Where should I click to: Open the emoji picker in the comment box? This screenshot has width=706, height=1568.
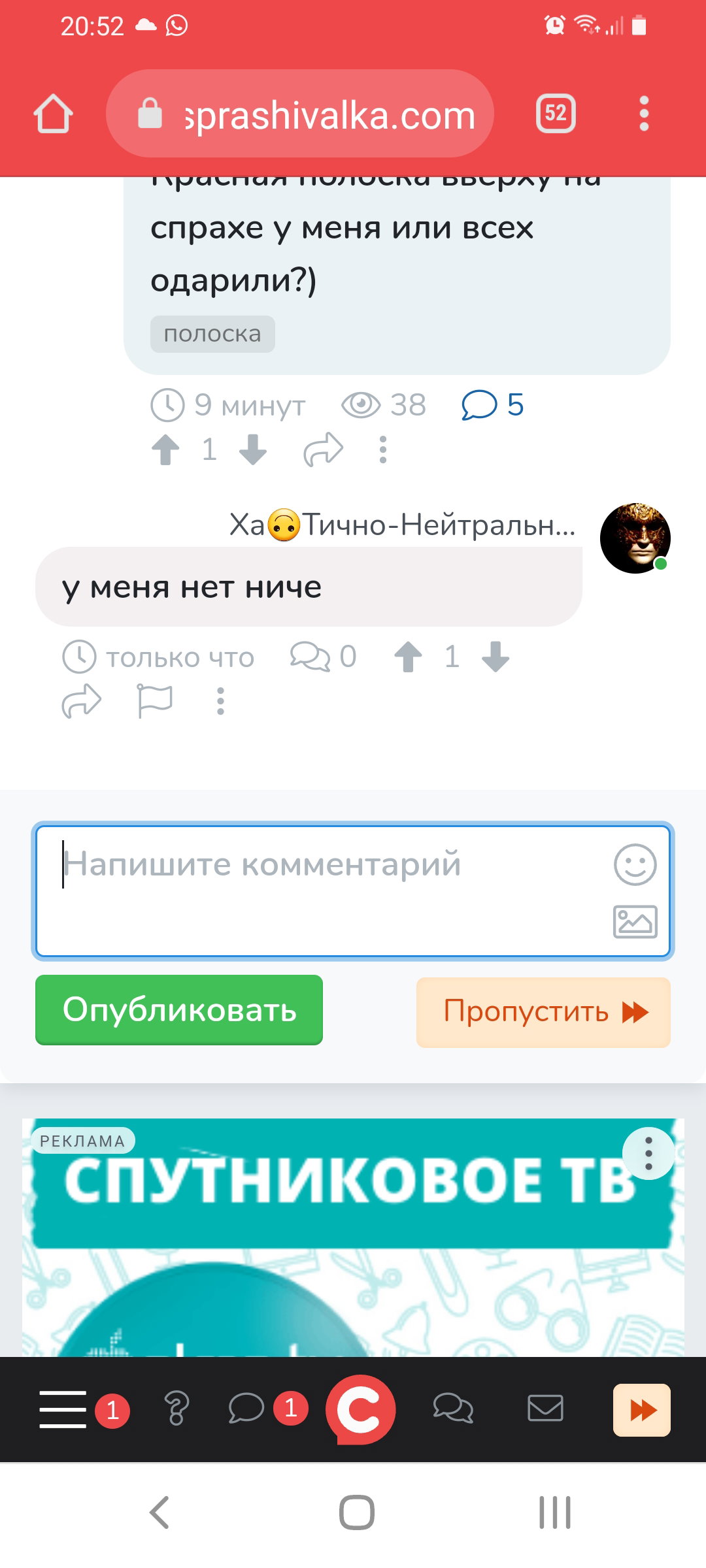click(635, 865)
